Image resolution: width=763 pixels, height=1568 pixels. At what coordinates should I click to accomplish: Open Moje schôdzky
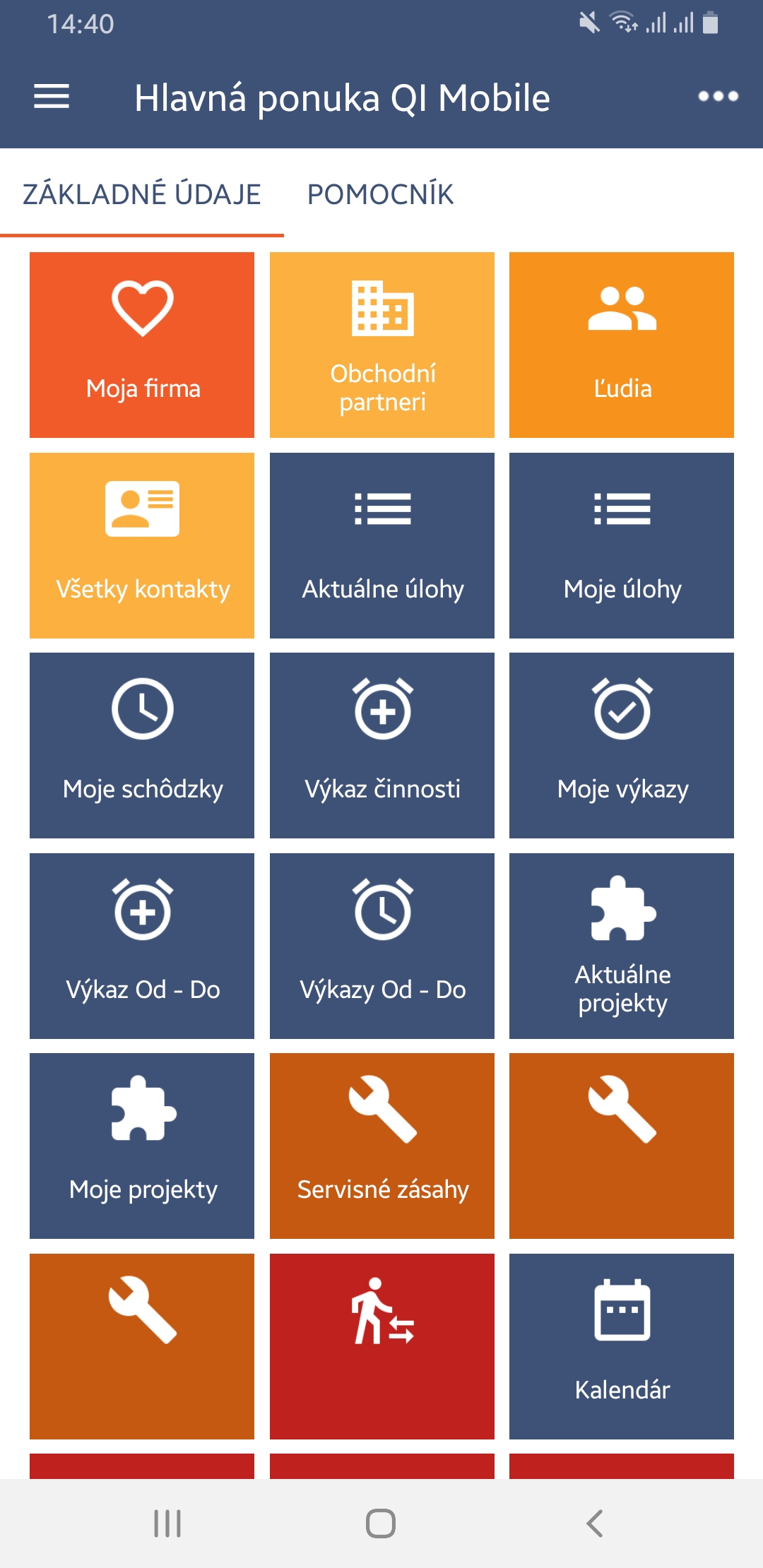(142, 745)
